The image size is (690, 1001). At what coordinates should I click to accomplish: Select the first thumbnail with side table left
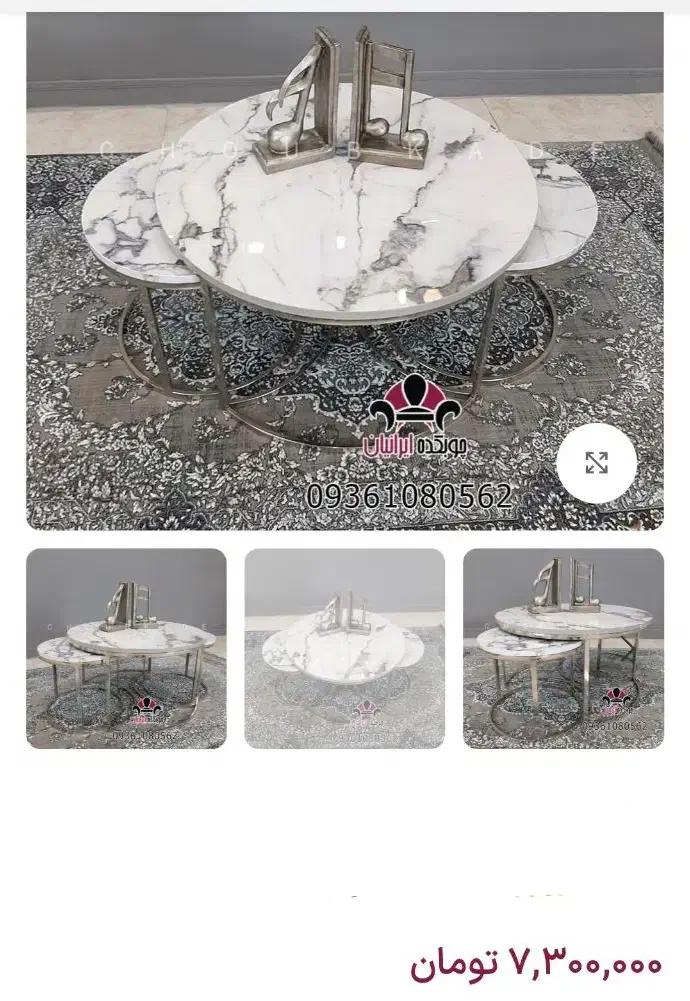[x=126, y=648]
